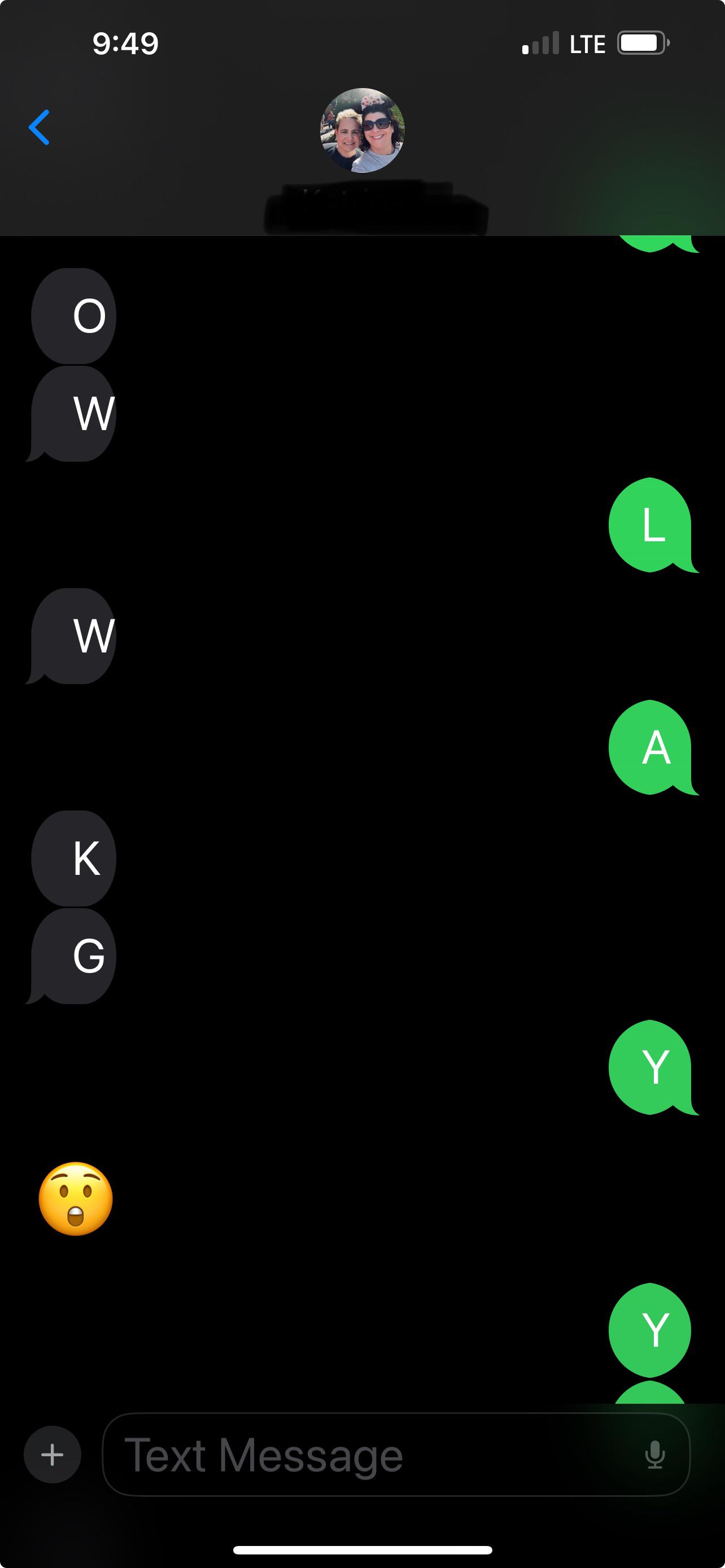Open the plus attachments menu
The height and width of the screenshot is (1568, 725).
point(53,1454)
